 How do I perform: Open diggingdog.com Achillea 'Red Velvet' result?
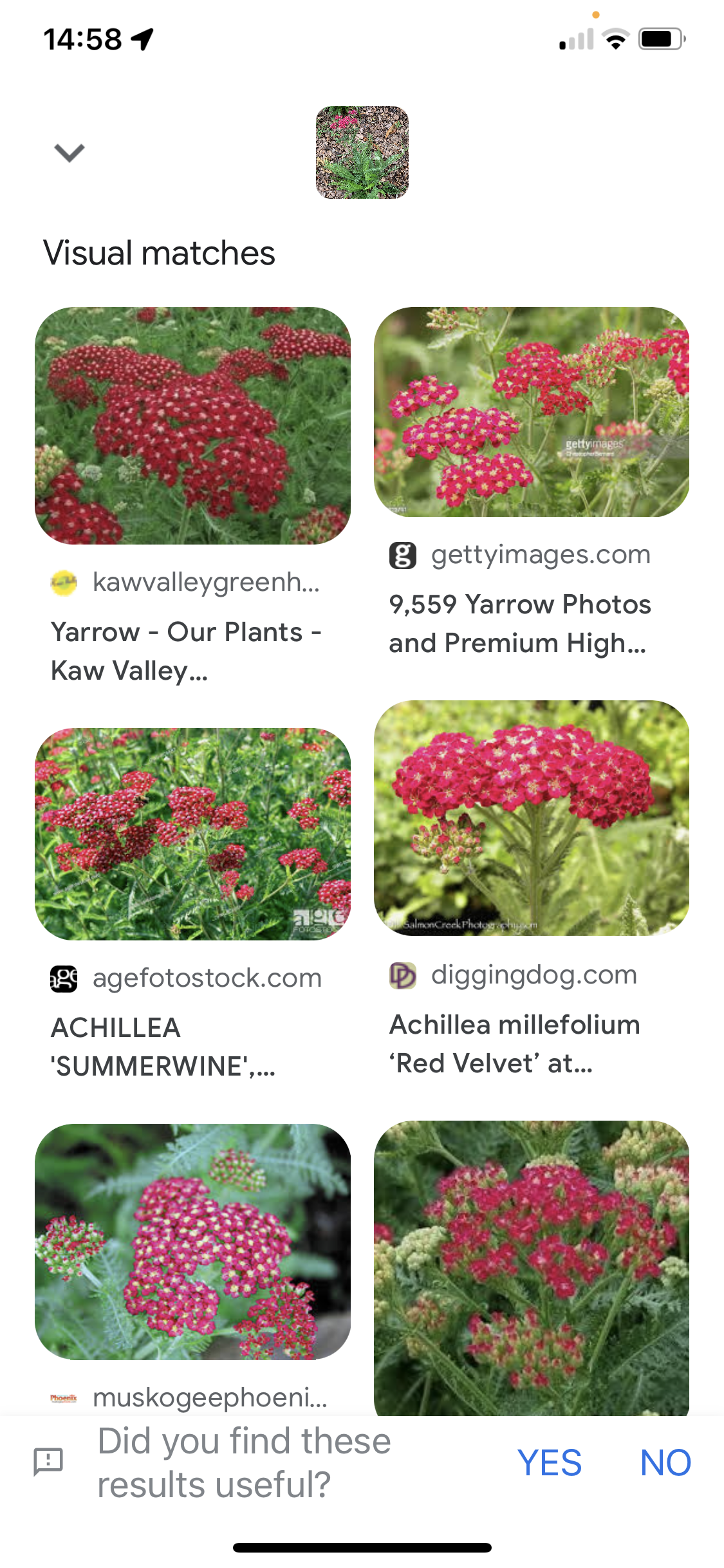click(531, 818)
